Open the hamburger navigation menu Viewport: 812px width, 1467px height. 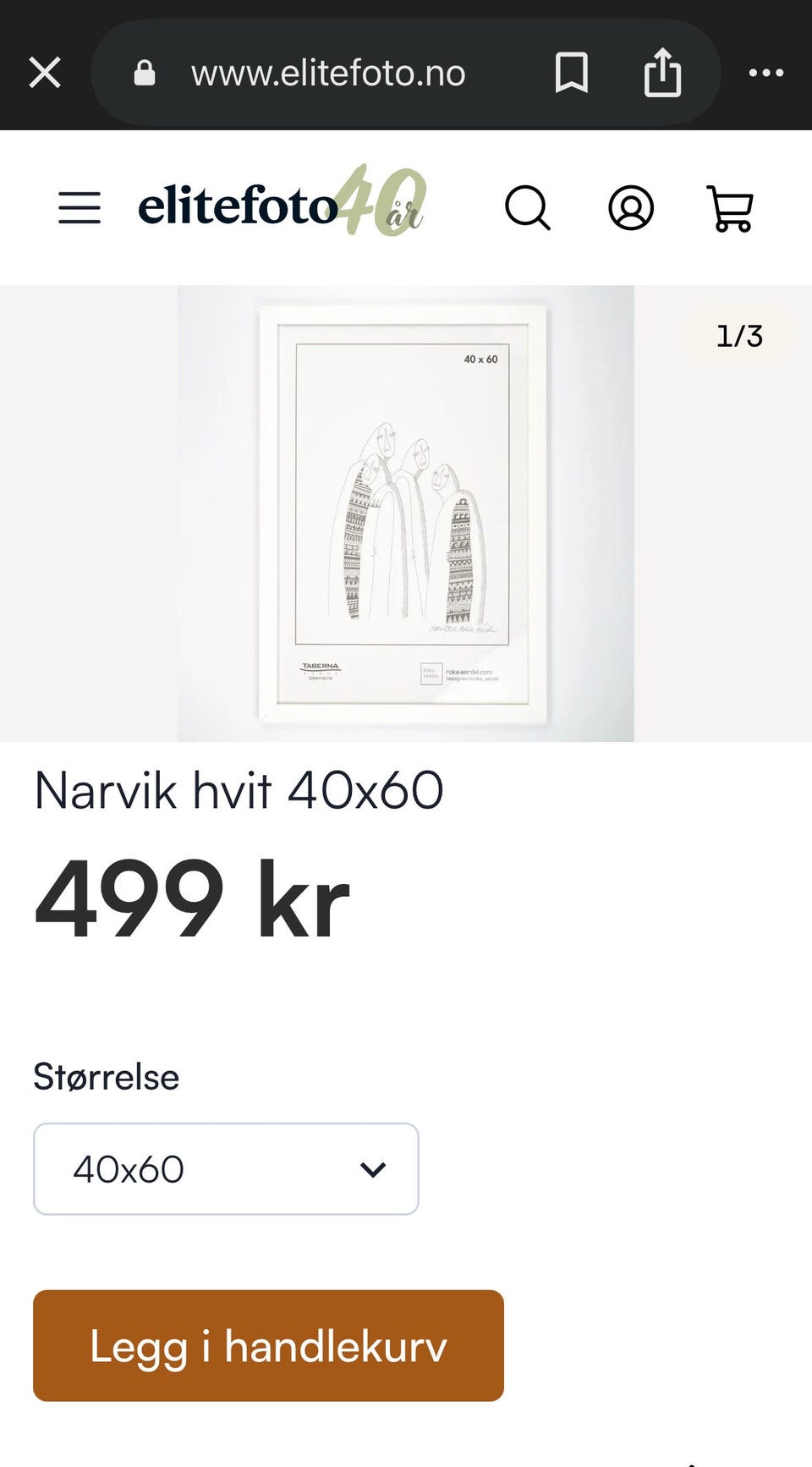click(80, 207)
